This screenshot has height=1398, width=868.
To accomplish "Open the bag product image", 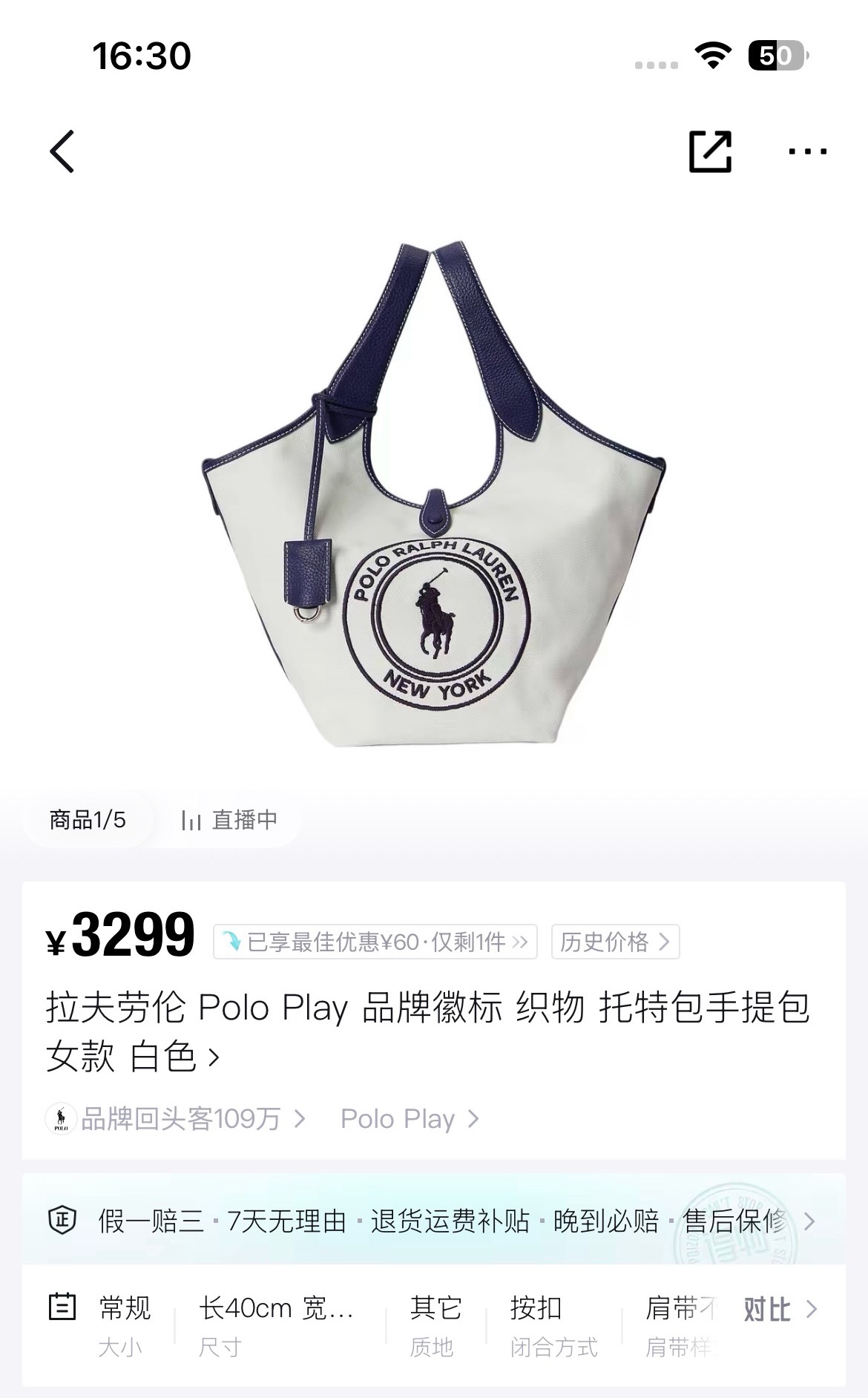I will tap(434, 493).
